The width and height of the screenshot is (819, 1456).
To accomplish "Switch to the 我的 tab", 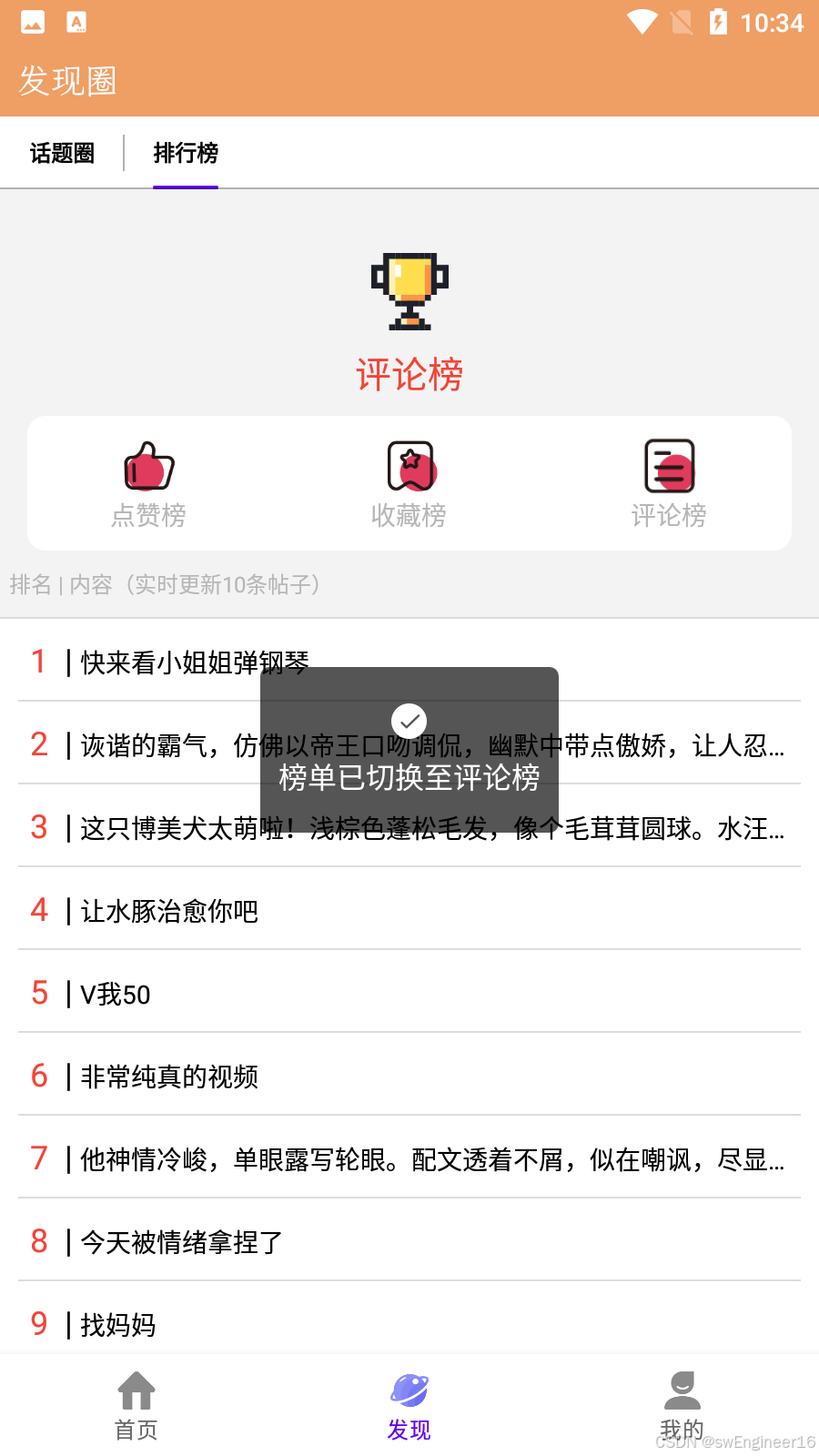I will (682, 1406).
